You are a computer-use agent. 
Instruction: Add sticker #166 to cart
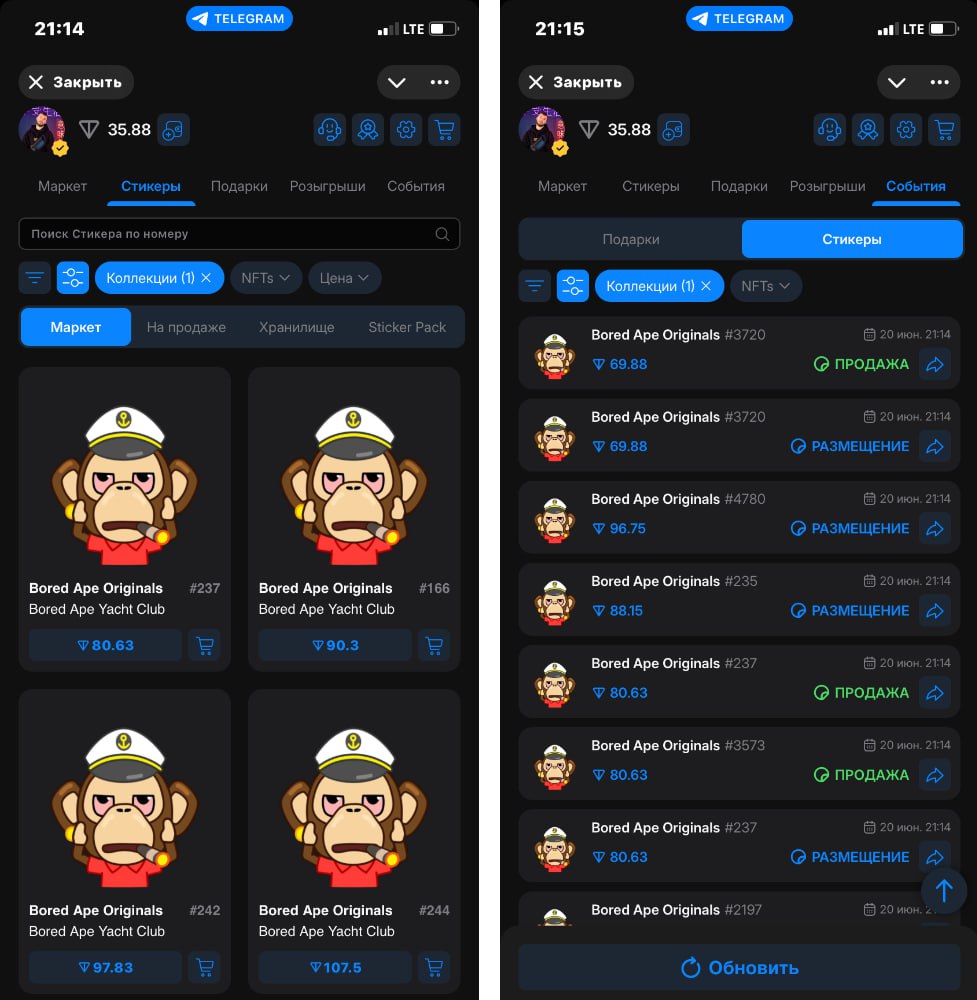434,645
